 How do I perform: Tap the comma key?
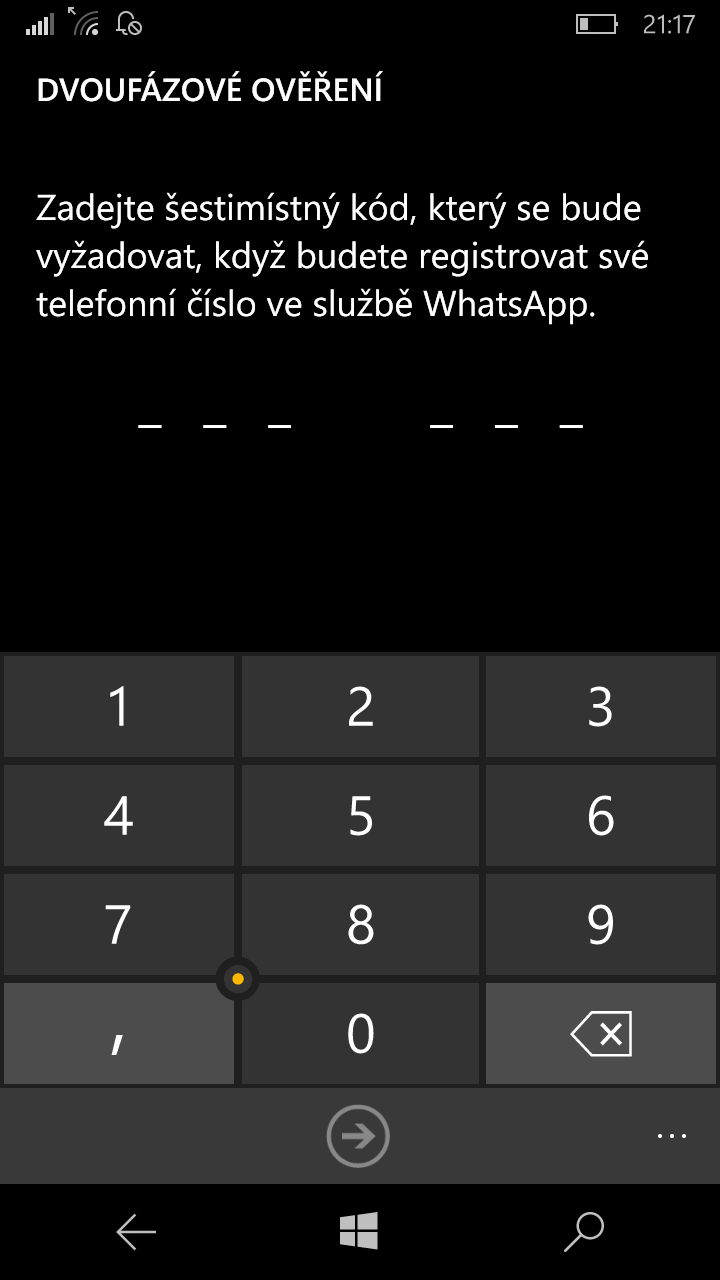coord(119,1034)
